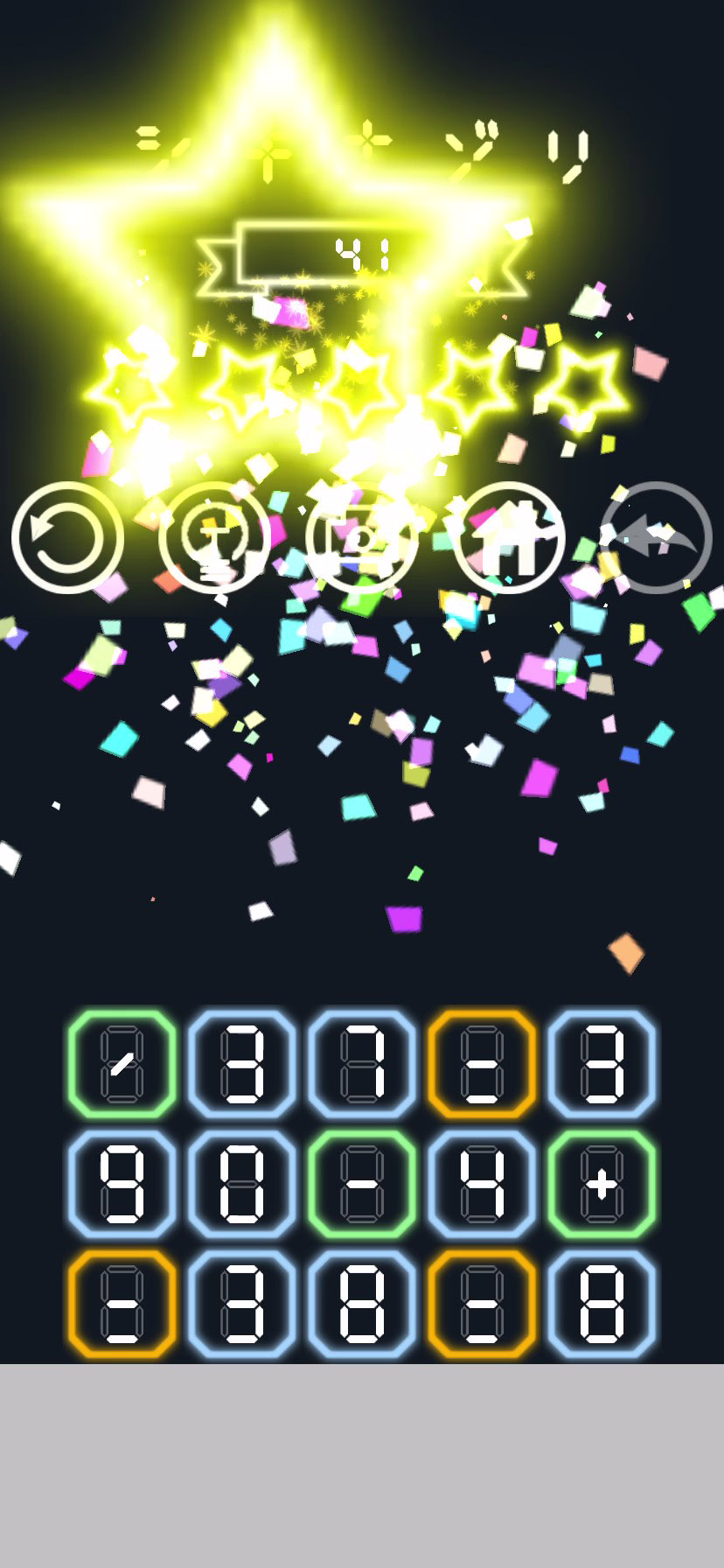Screen dimensions: 724x1568
Task: Pick the number 9 tile
Action: pyautogui.click(x=122, y=1184)
